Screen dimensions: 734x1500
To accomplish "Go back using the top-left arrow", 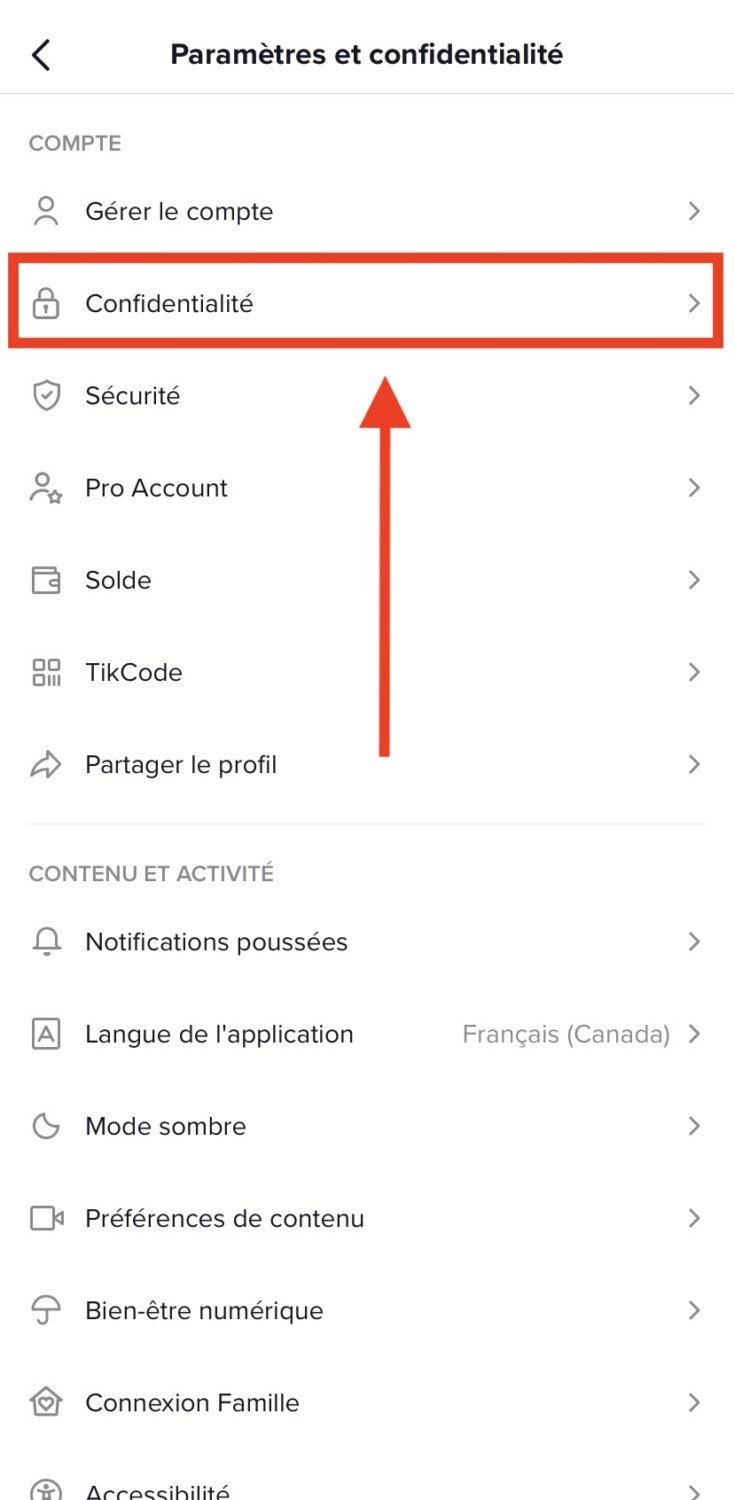I will pos(41,54).
